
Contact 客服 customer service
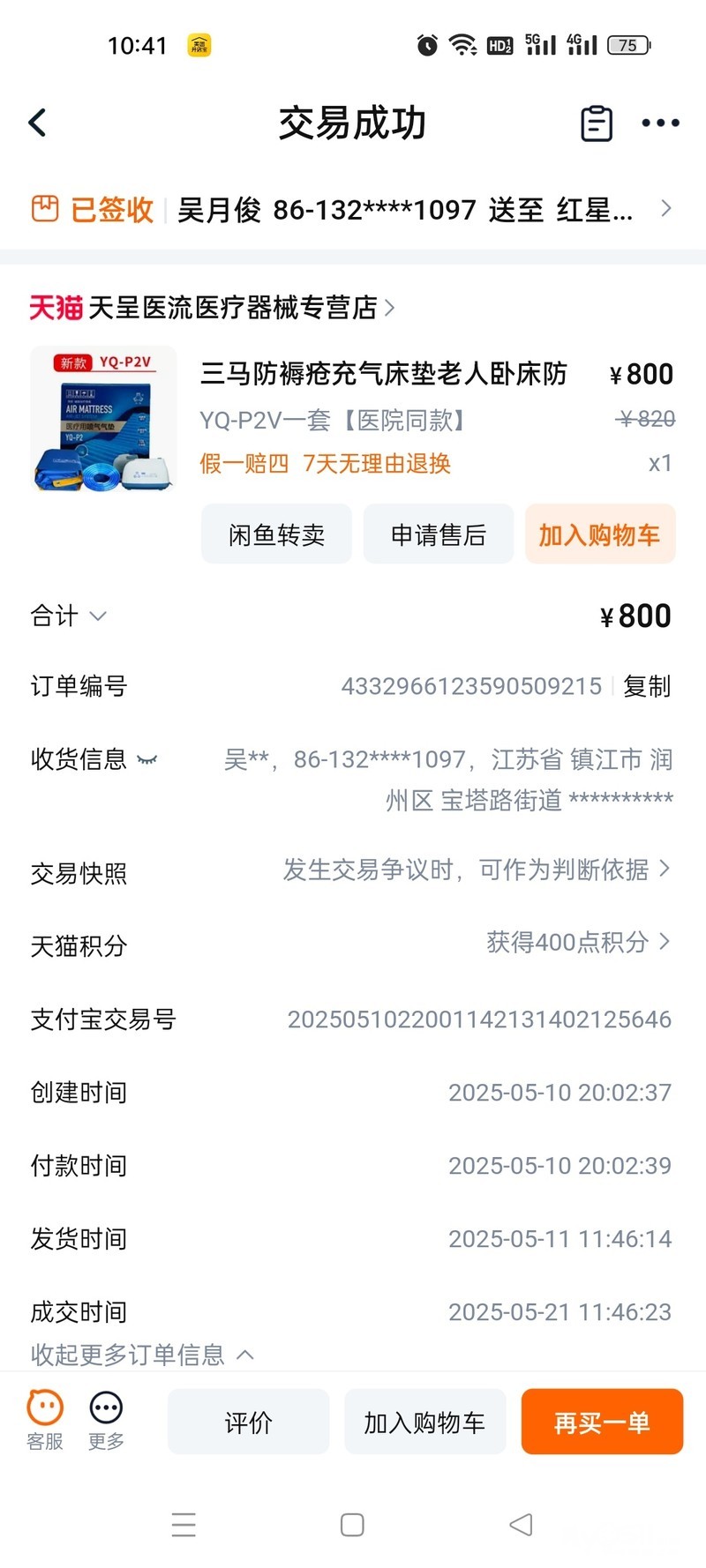[x=45, y=1420]
